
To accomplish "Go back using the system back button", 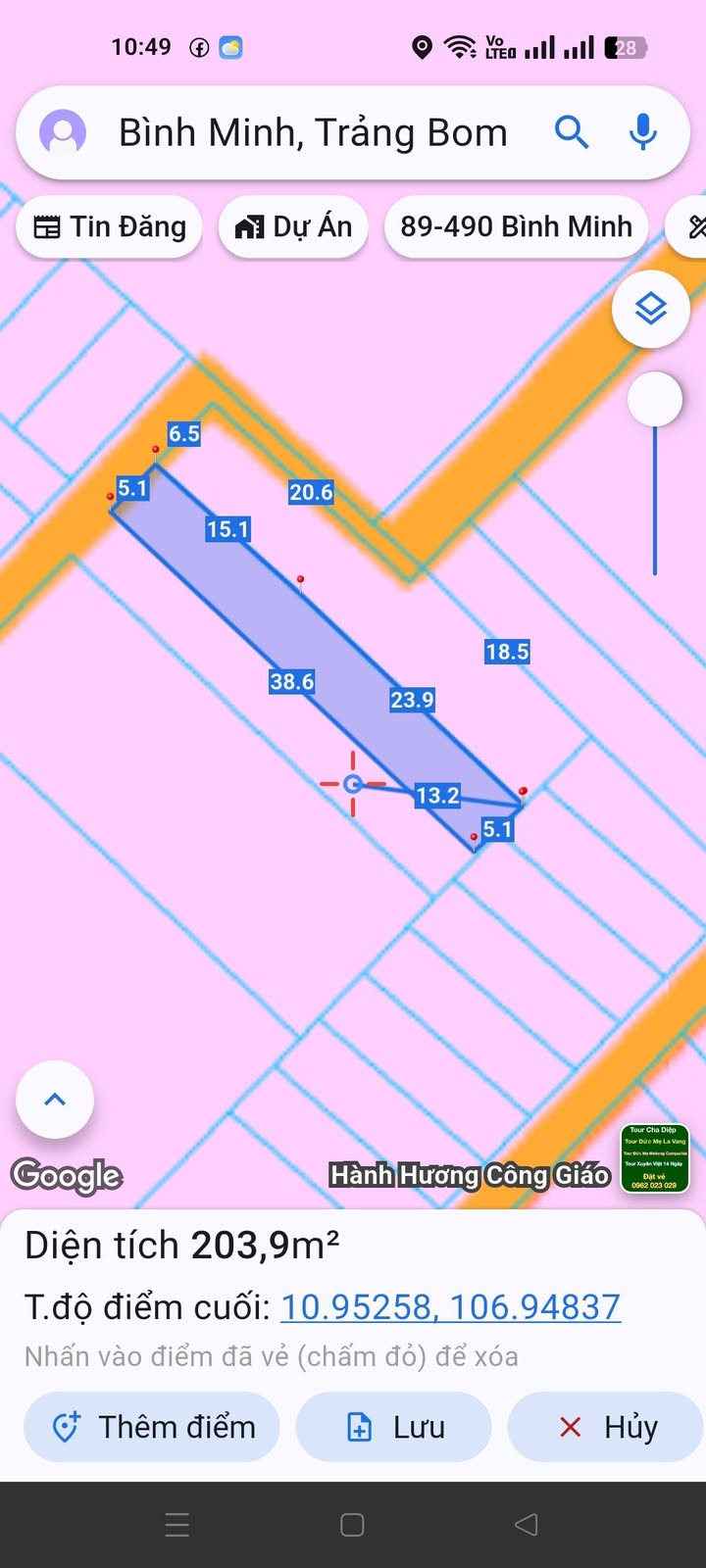I will [527, 1524].
